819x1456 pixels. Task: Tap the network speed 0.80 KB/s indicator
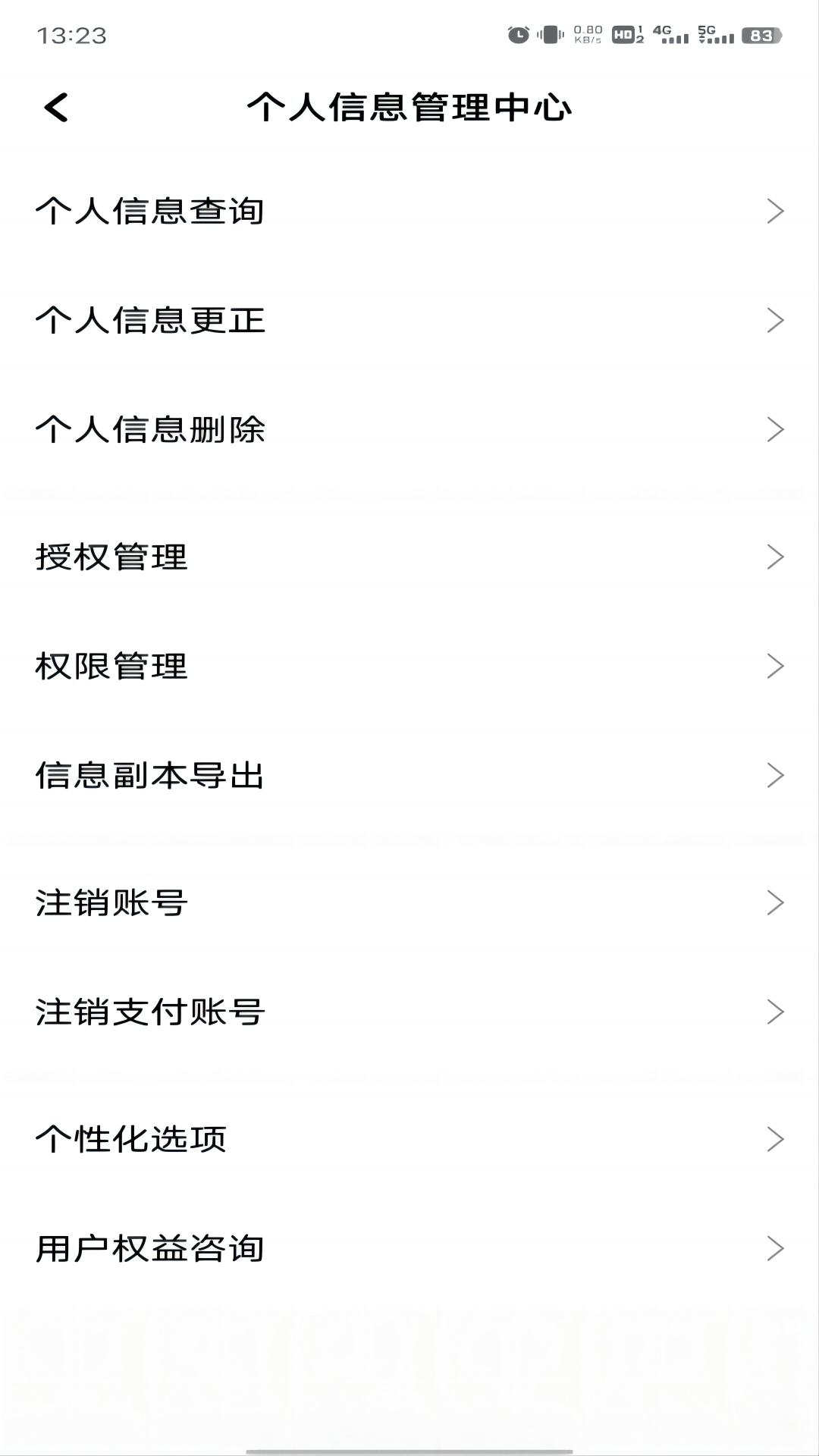click(x=585, y=33)
